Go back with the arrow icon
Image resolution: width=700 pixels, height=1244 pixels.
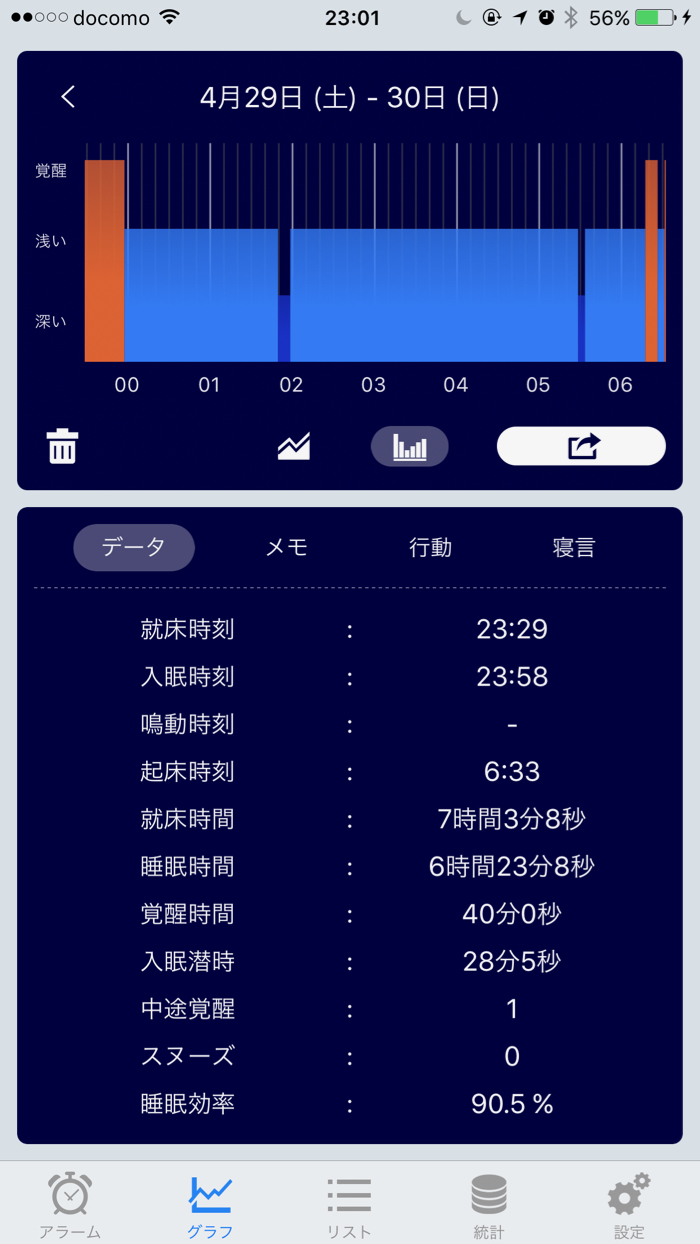pyautogui.click(x=68, y=97)
